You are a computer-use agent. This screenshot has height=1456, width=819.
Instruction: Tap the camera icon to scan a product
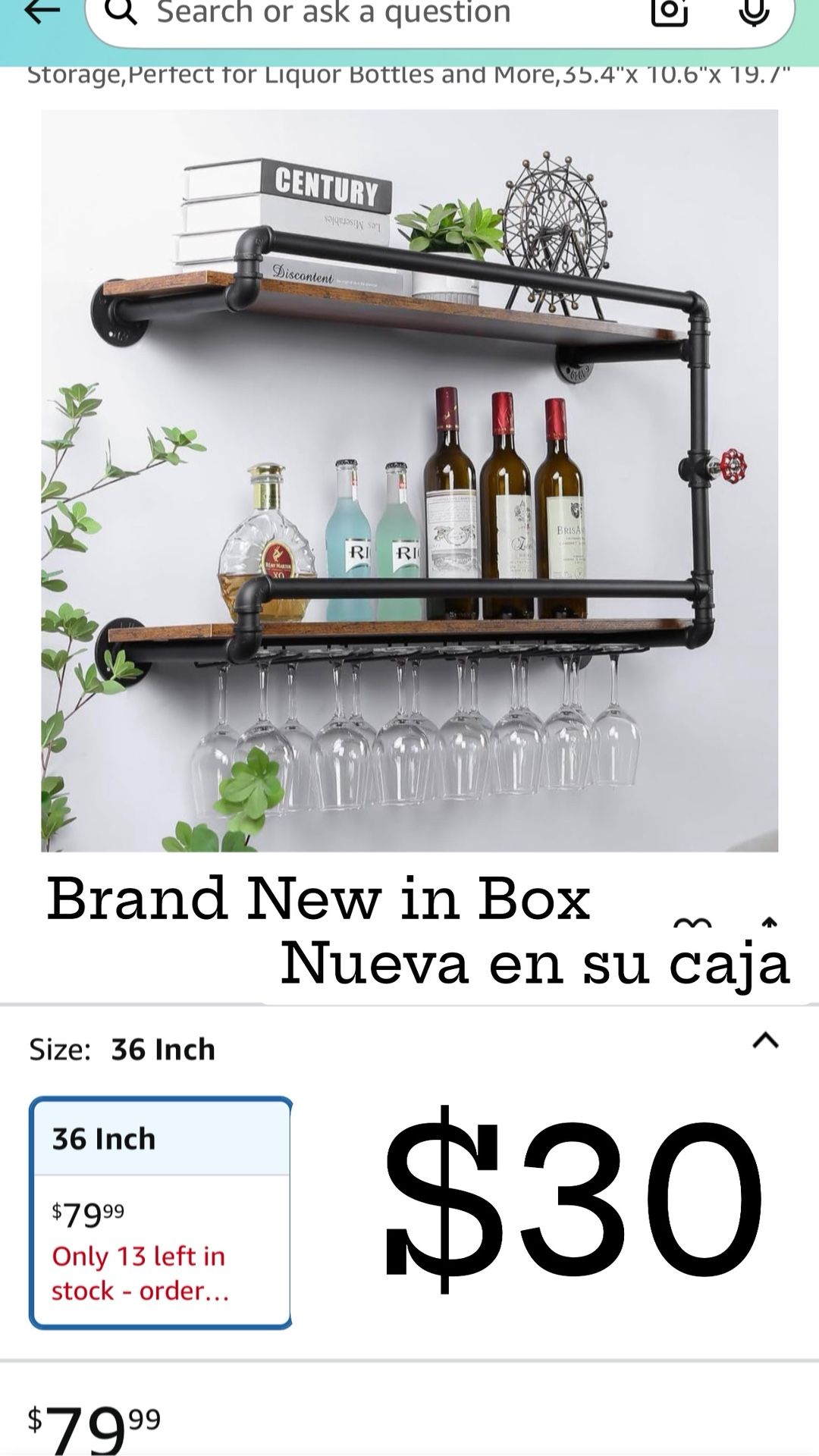(667, 11)
